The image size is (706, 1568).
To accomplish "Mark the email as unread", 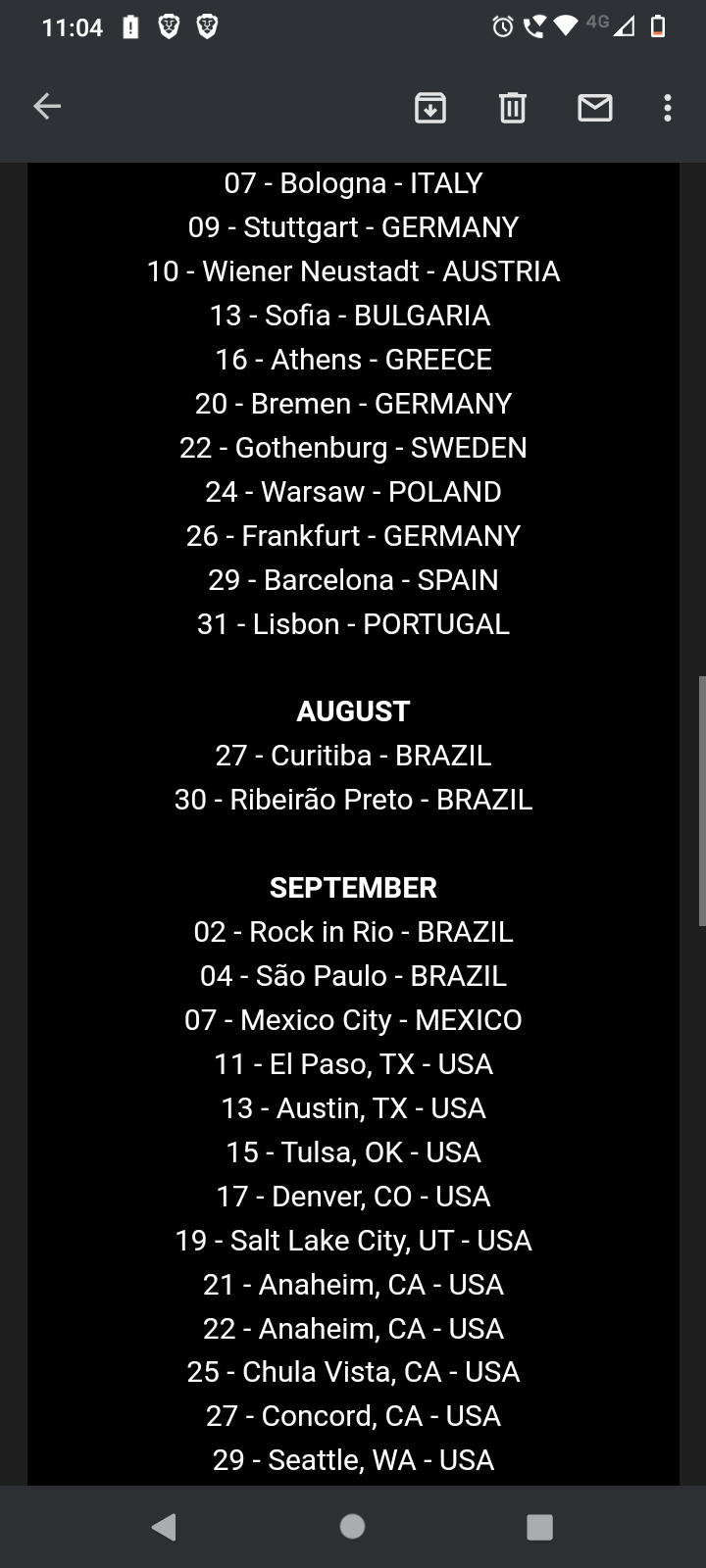I will [x=595, y=107].
